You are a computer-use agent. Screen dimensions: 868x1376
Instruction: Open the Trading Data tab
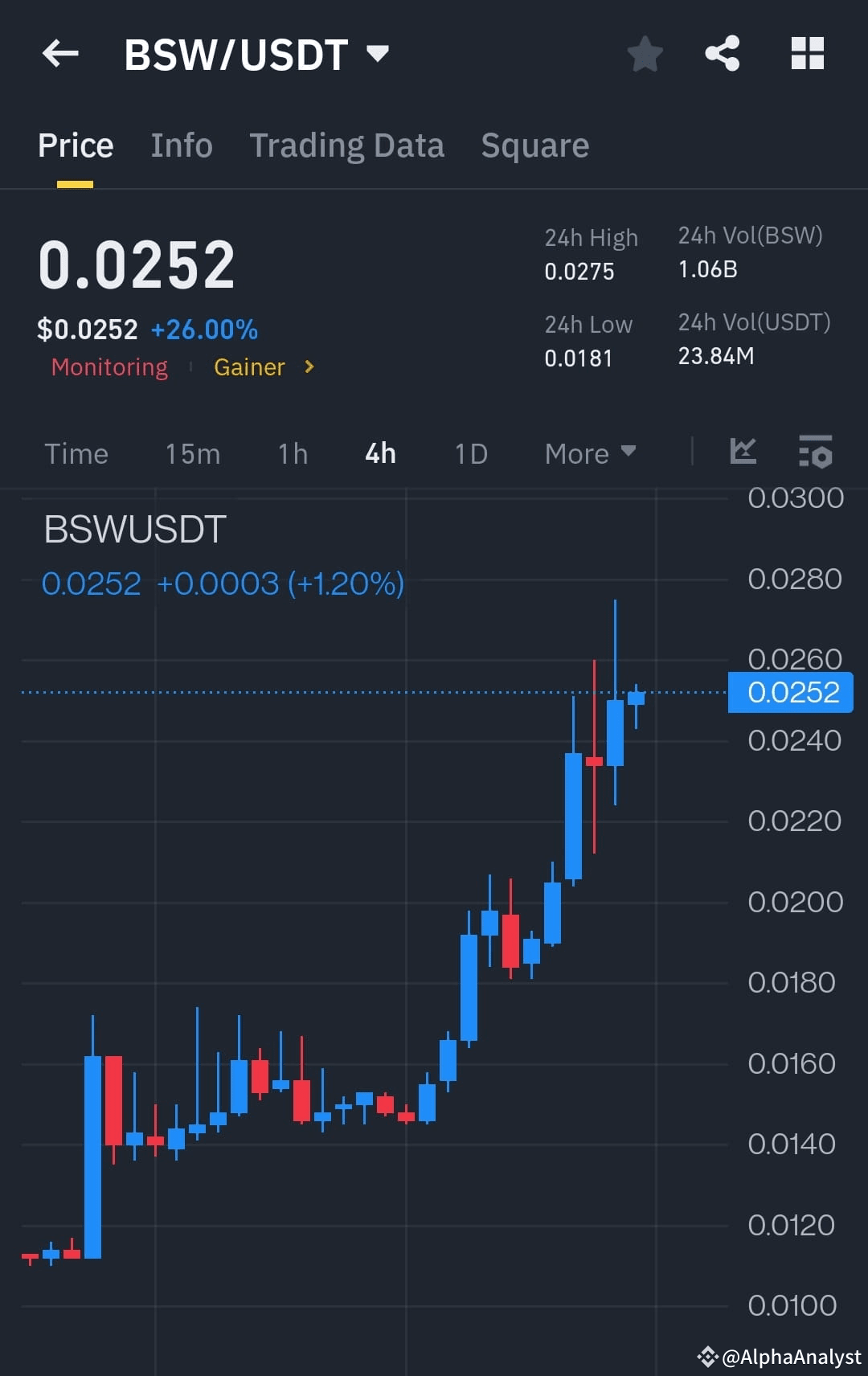347,145
